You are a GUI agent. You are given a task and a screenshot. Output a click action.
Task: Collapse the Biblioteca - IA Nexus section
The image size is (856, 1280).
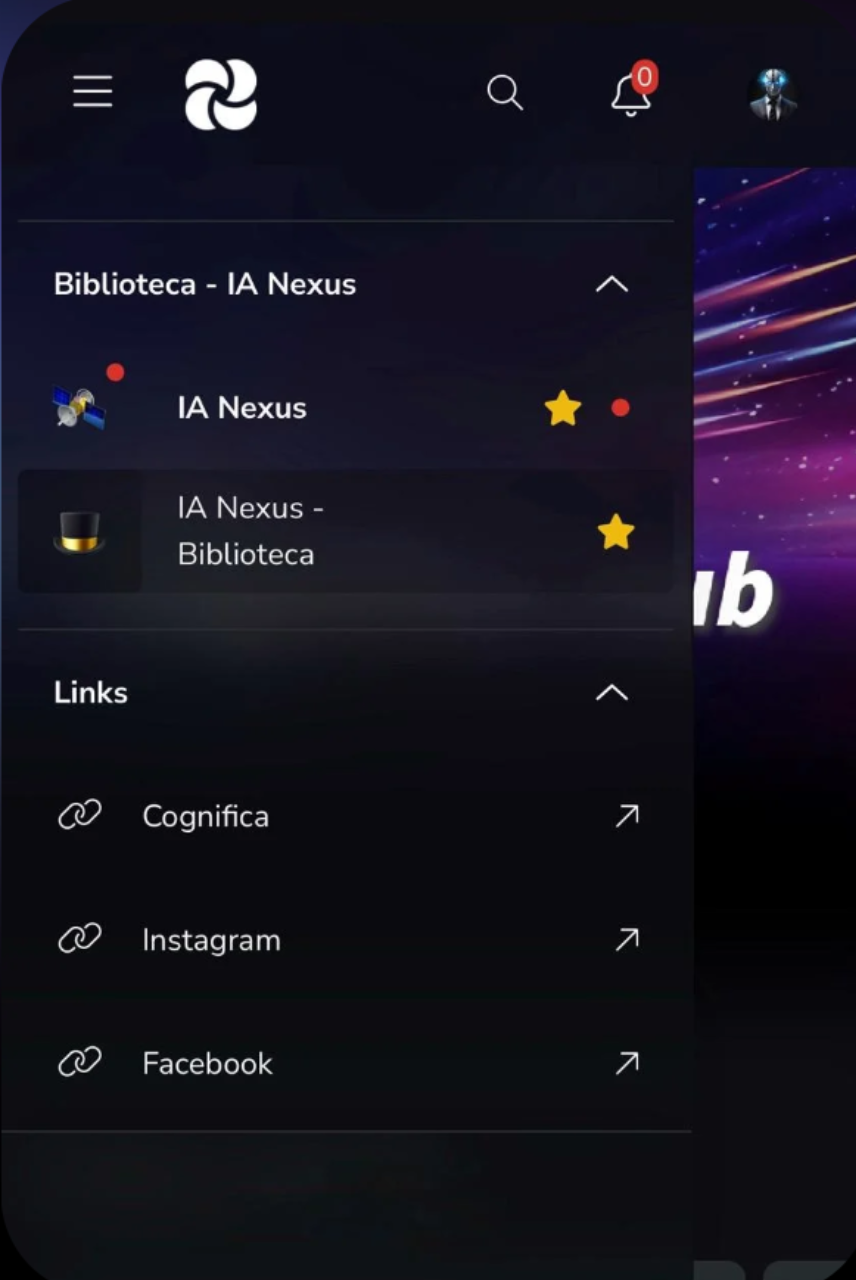[612, 285]
